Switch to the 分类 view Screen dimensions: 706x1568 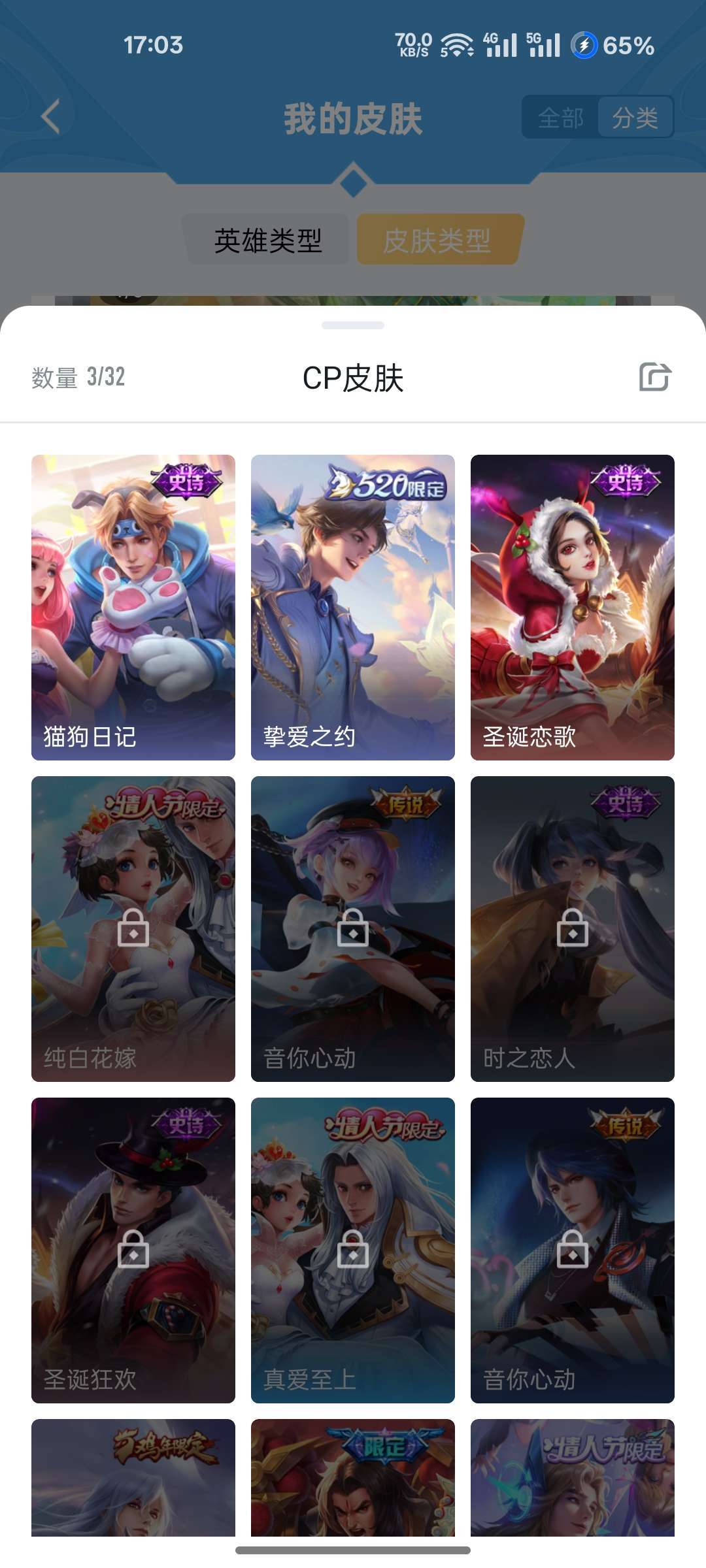(x=635, y=118)
